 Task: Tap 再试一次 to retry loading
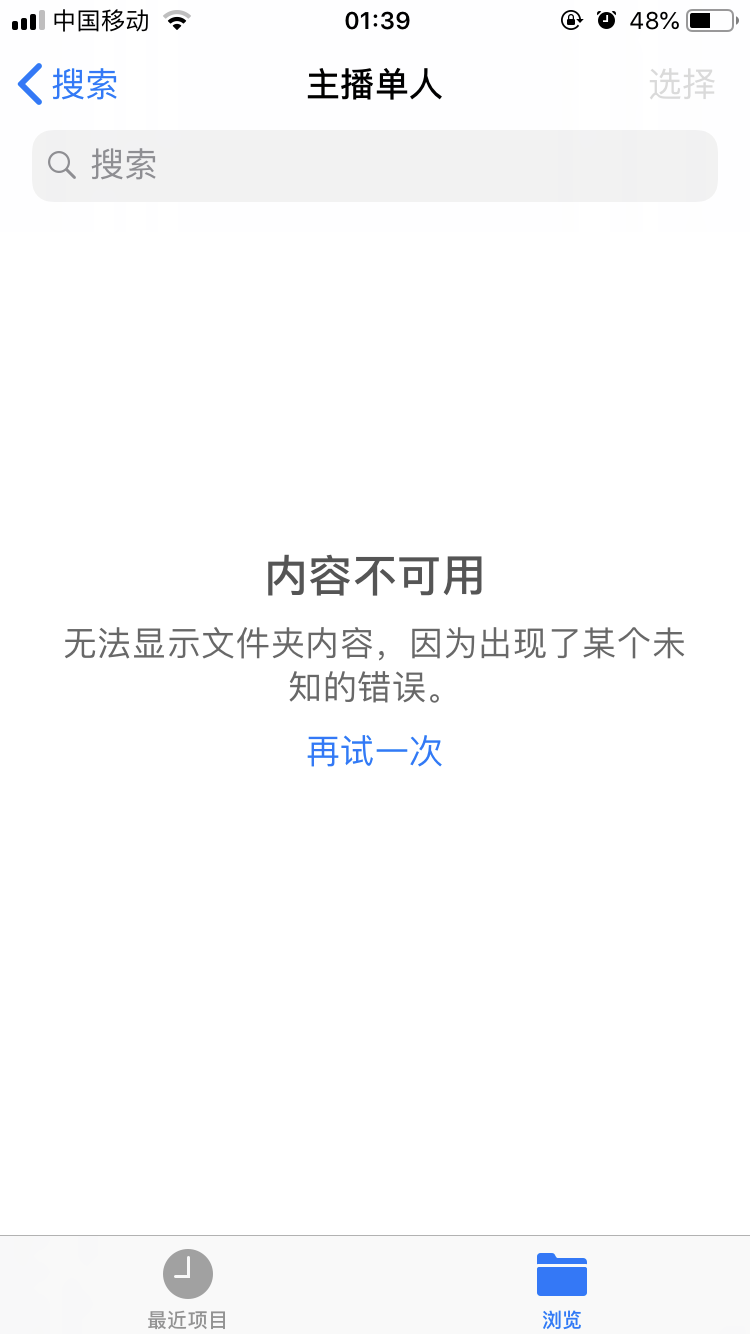[374, 751]
